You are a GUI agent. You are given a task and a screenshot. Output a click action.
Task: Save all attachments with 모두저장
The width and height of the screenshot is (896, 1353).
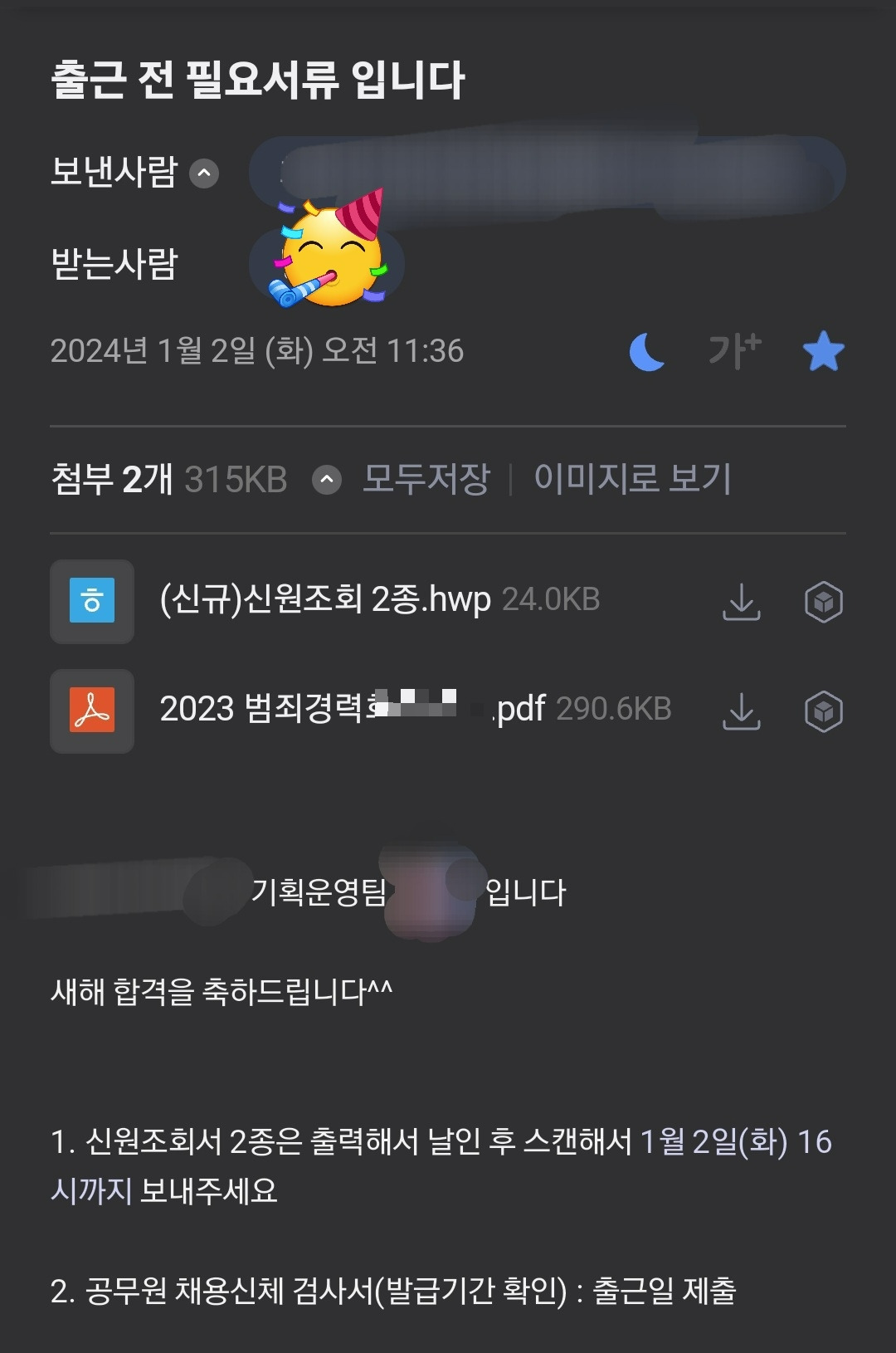pos(426,479)
